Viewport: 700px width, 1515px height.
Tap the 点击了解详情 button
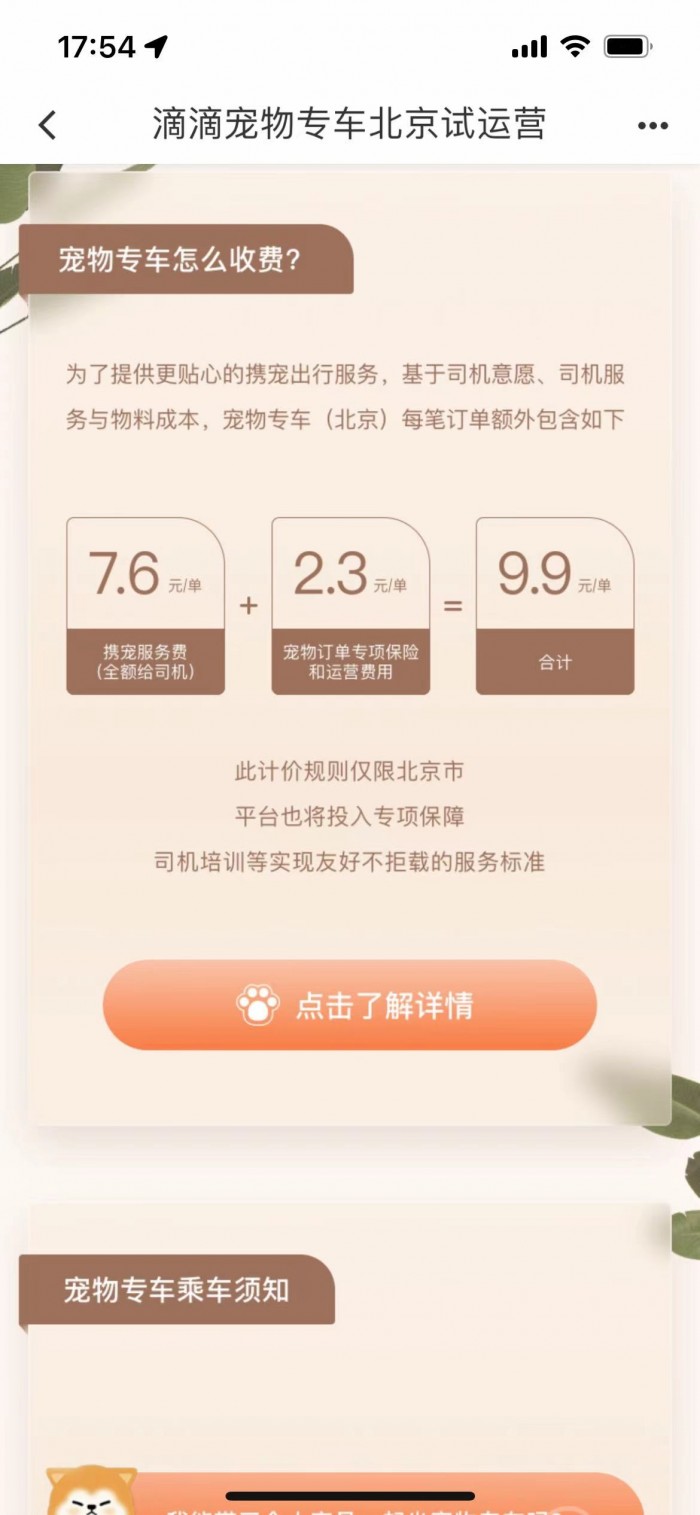click(350, 1005)
